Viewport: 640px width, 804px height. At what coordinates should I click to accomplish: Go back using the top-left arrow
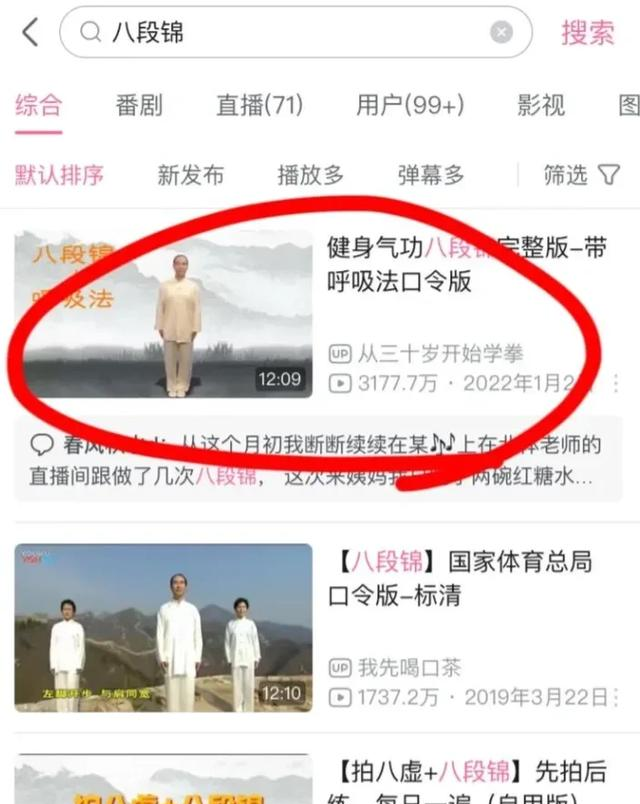(x=30, y=33)
